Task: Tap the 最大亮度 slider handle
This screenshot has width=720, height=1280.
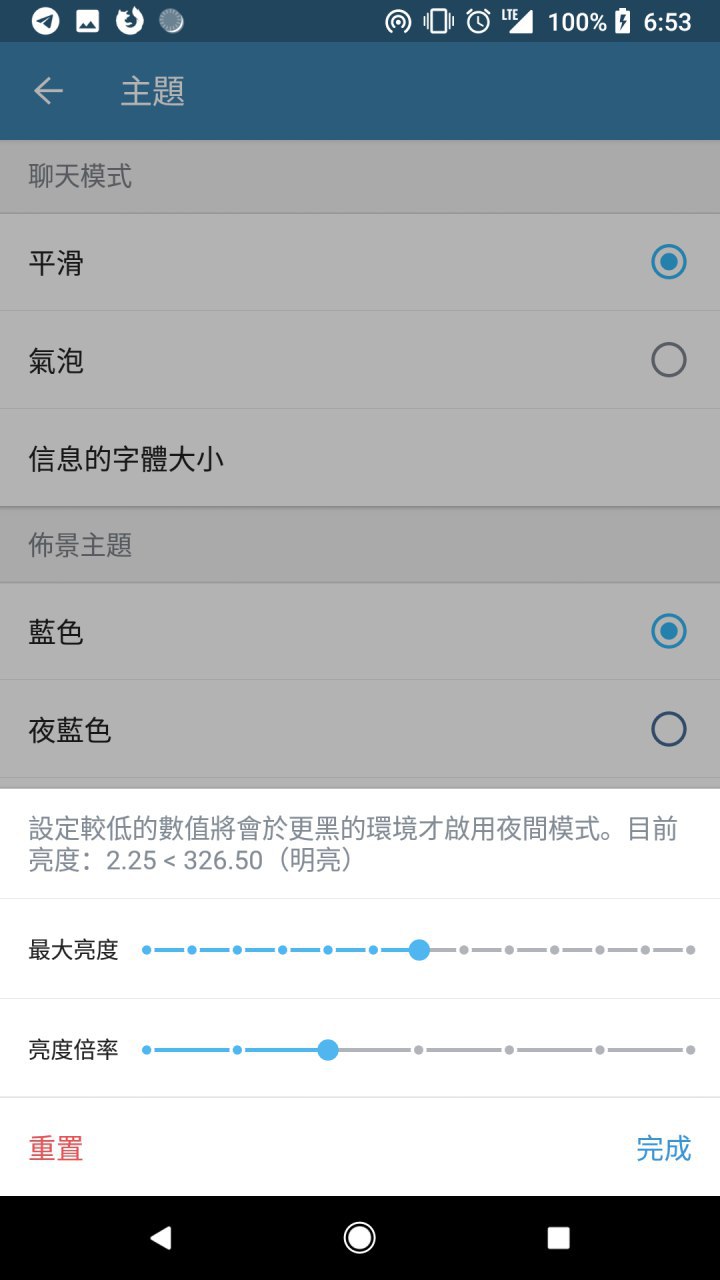Action: pyautogui.click(x=419, y=950)
